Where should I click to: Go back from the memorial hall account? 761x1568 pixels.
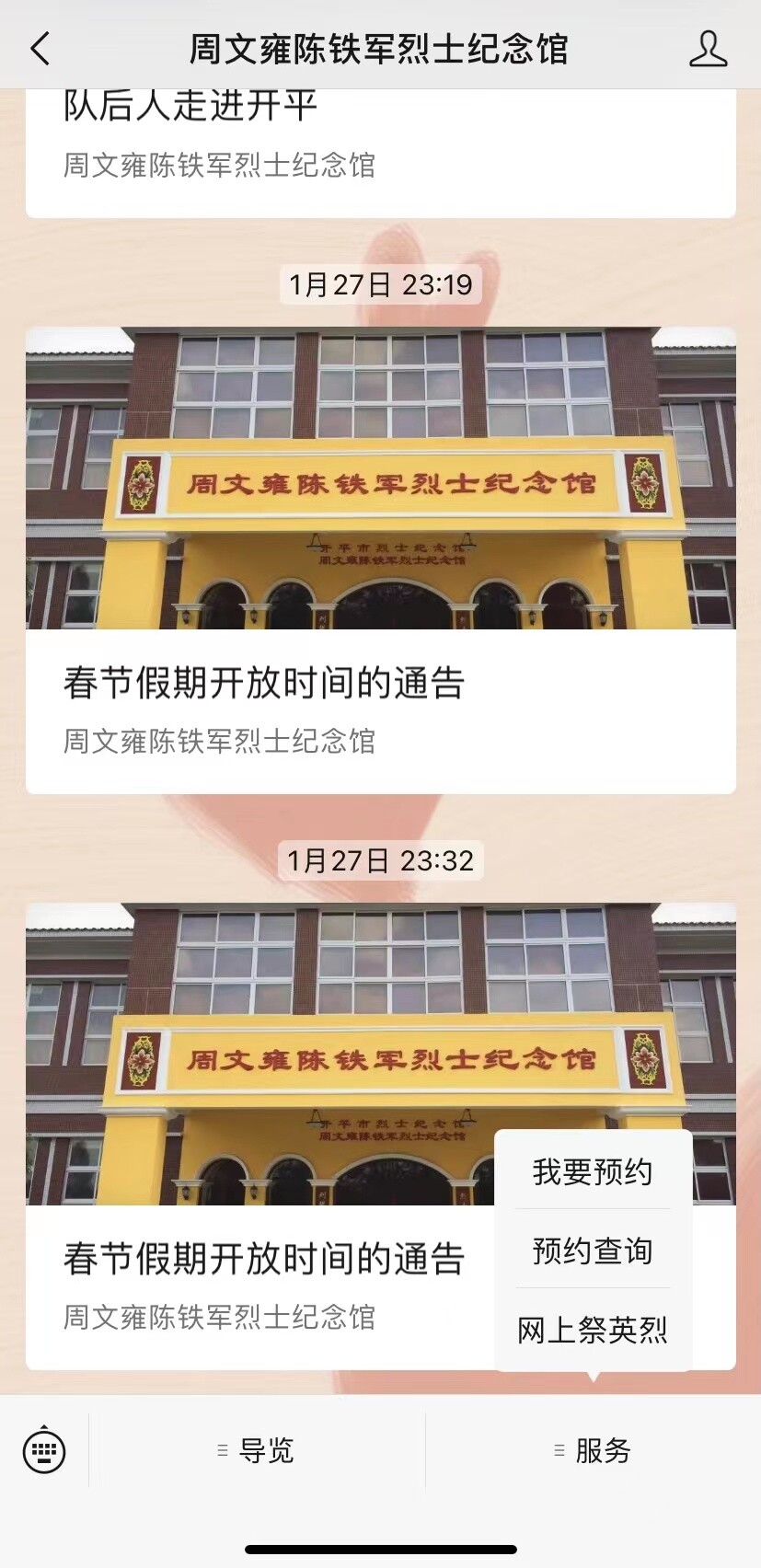(40, 48)
